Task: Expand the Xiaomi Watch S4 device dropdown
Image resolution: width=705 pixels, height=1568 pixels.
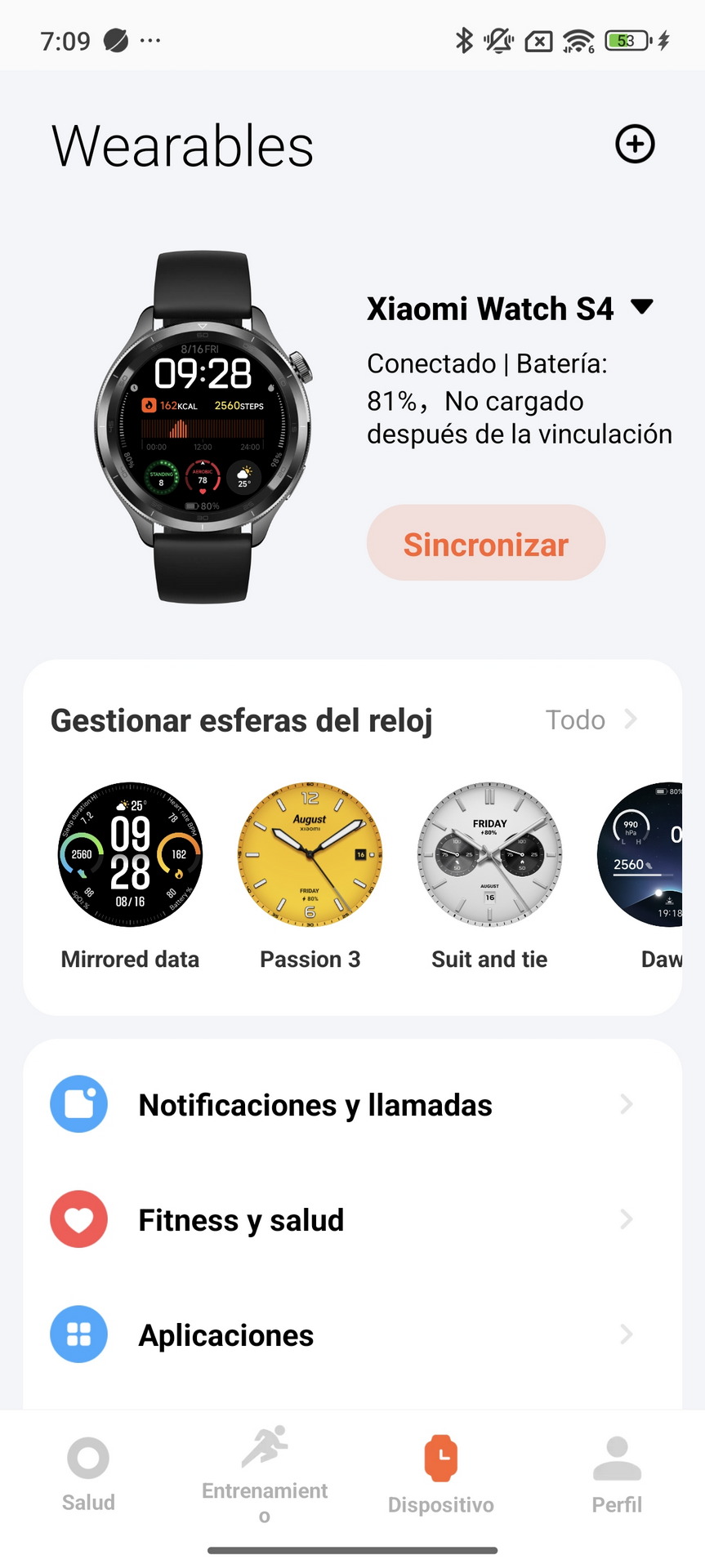Action: point(642,307)
